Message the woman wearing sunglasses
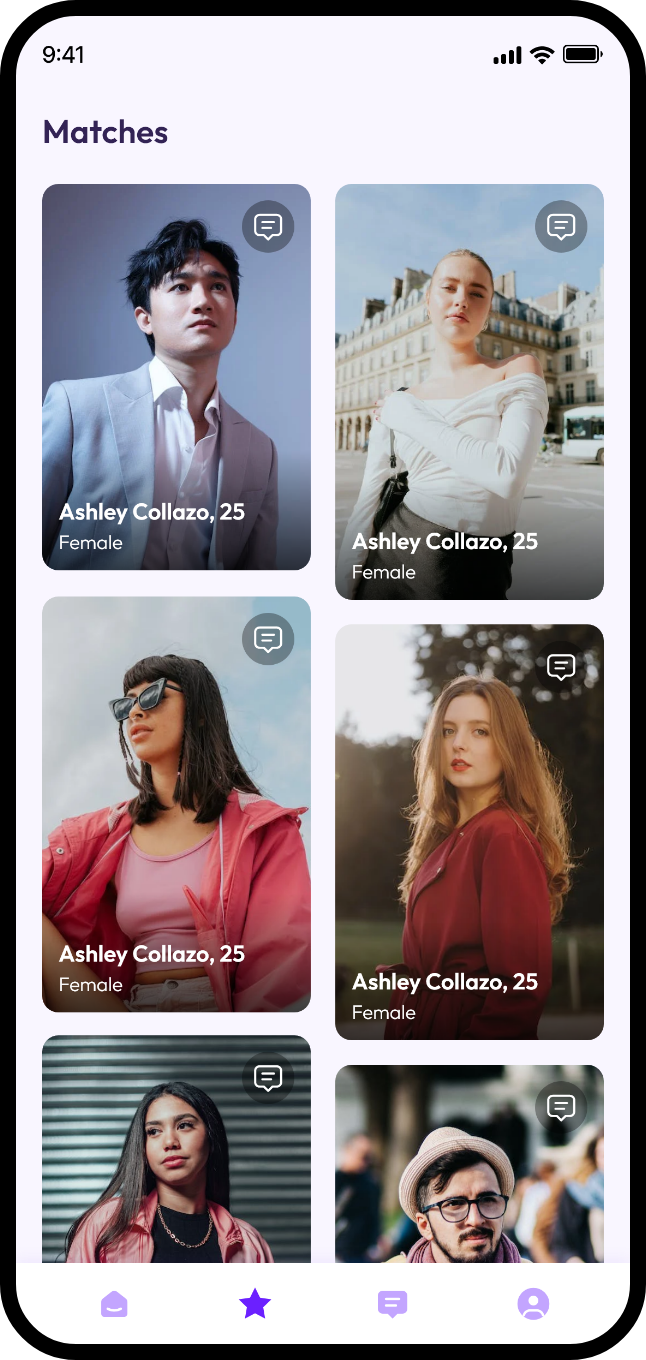646x1360 pixels. pyautogui.click(x=268, y=639)
